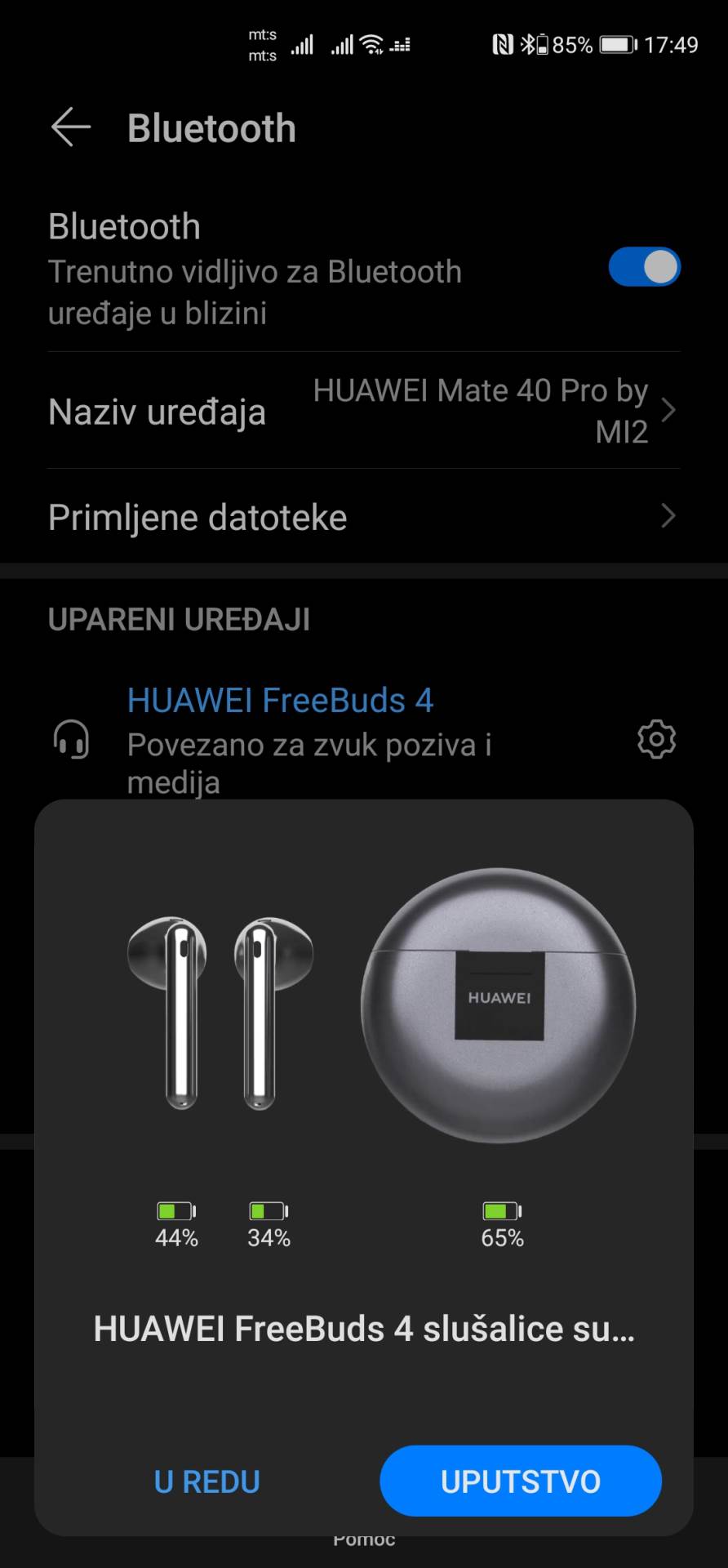
Task: Tap the Wi-Fi signal icon in status bar
Action: (x=371, y=45)
